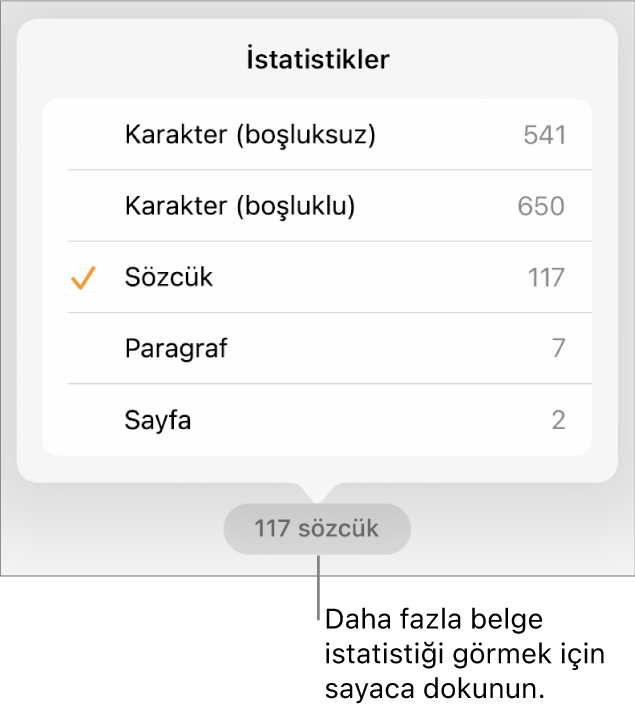Image resolution: width=635 pixels, height=716 pixels.
Task: Show Paragraf count in the counter
Action: (x=316, y=348)
